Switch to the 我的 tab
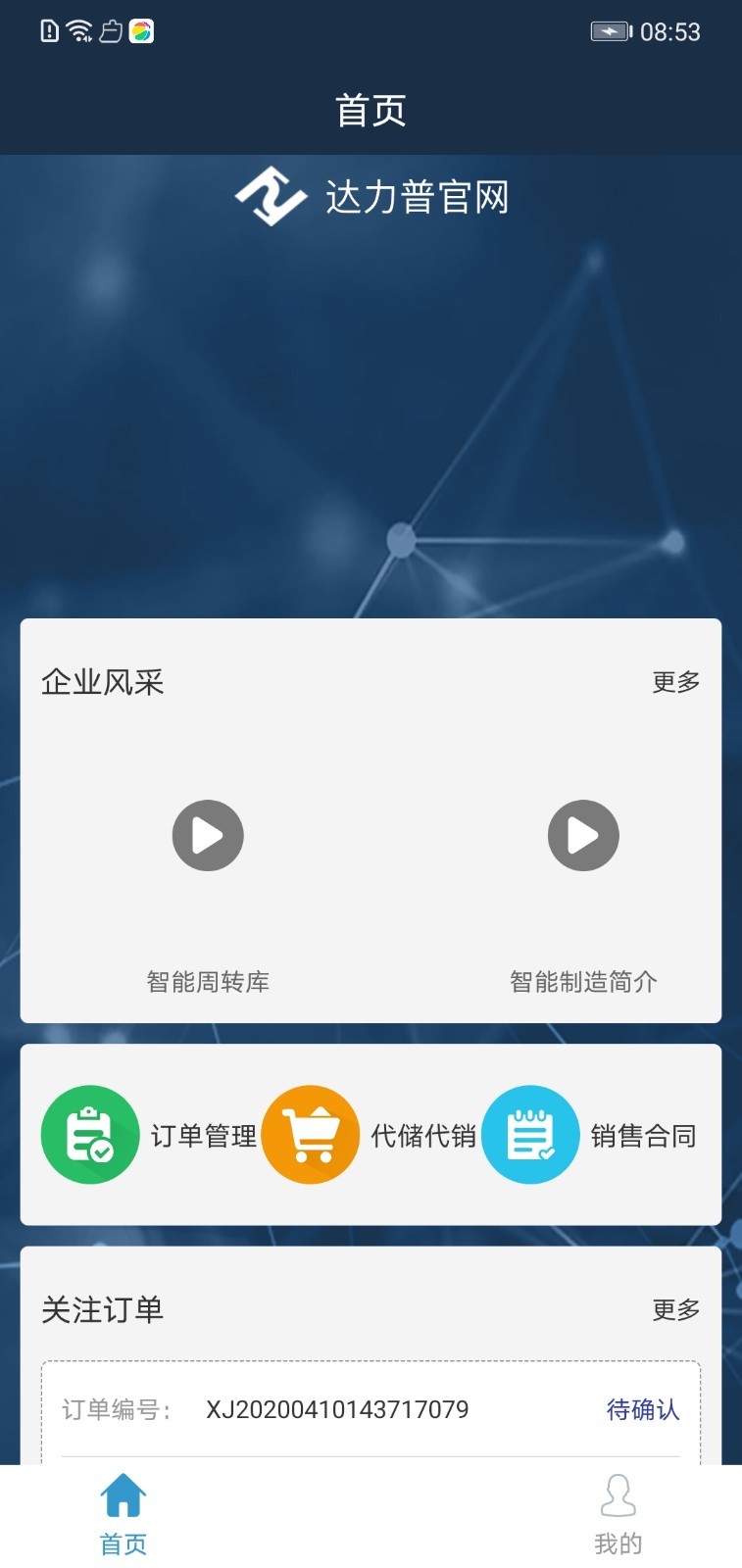Screen dimensions: 742x1568 [618, 1515]
